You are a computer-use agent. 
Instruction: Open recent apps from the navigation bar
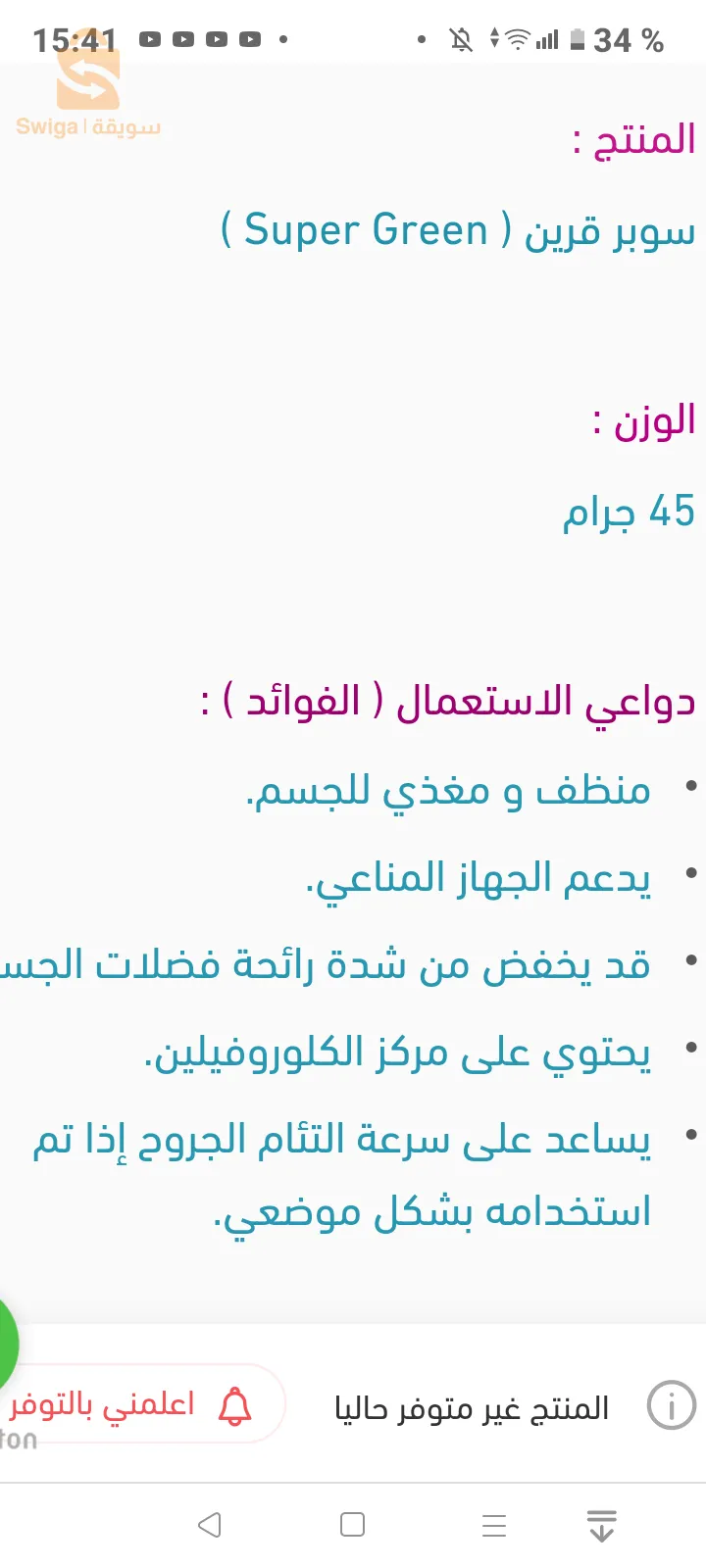point(493,1525)
